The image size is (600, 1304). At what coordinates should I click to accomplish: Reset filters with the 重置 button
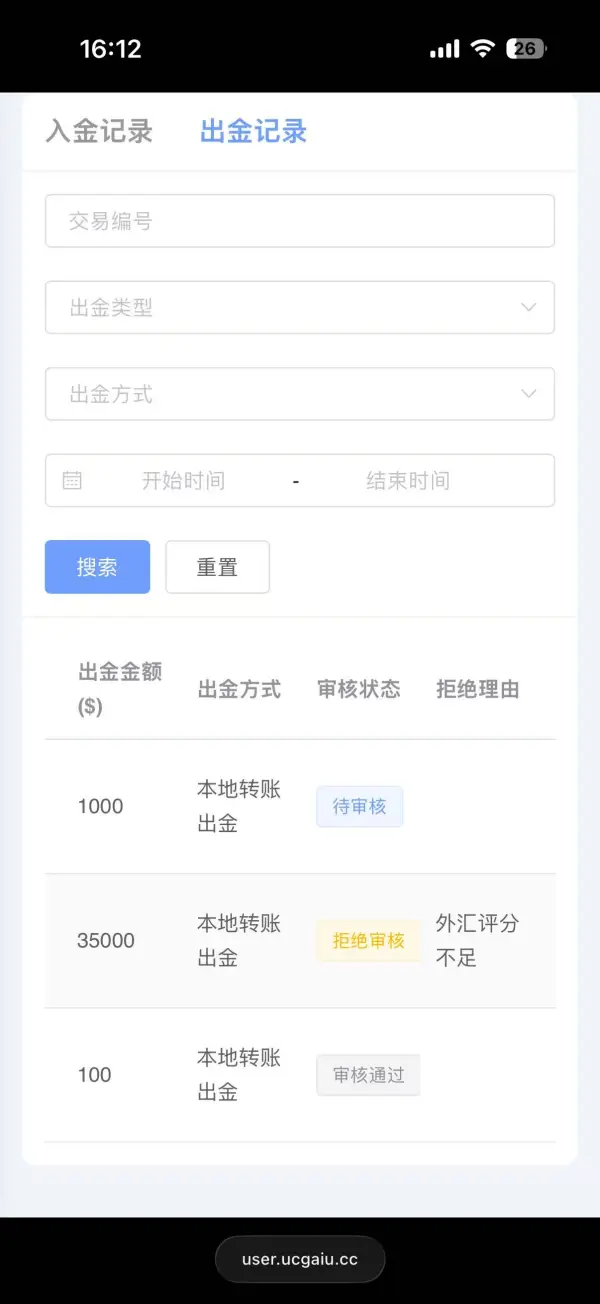tap(217, 567)
